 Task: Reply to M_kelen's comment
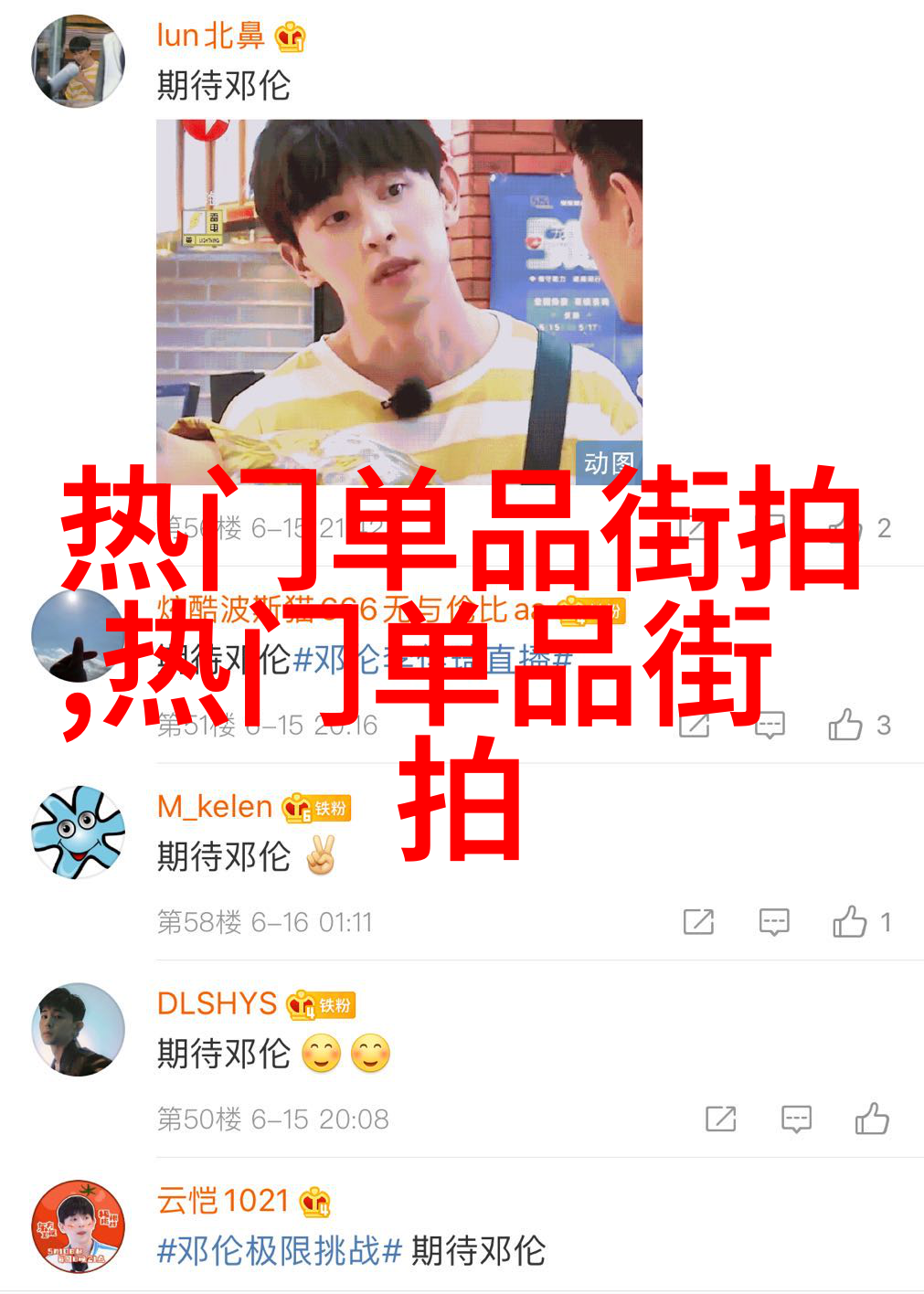(x=774, y=922)
